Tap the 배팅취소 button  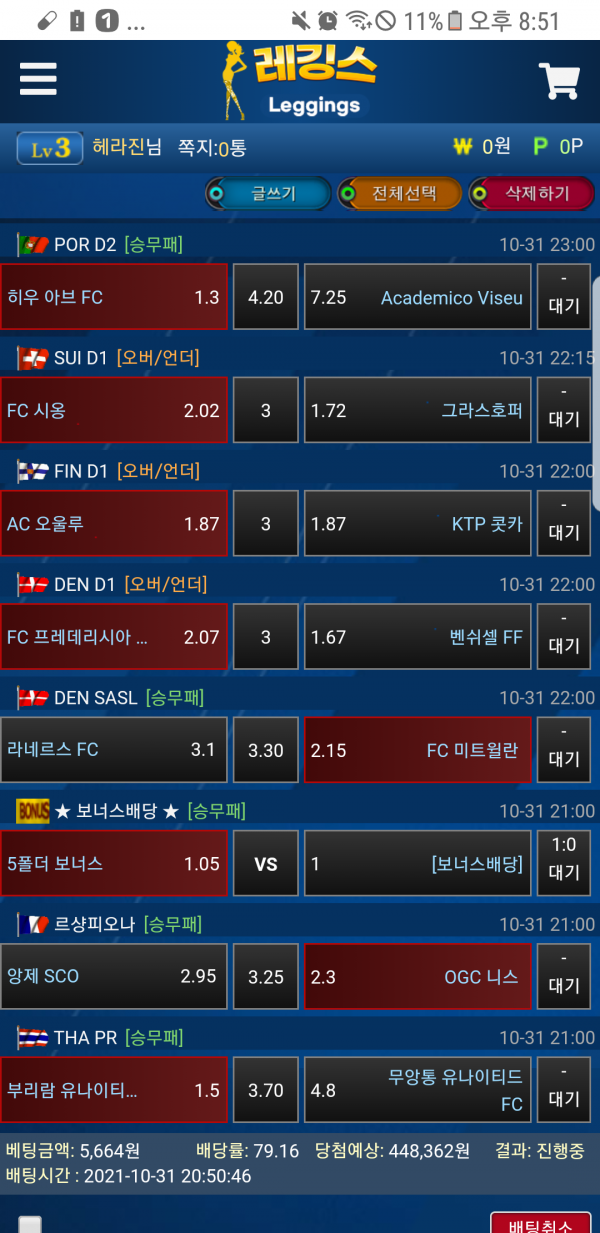[x=540, y=1224]
